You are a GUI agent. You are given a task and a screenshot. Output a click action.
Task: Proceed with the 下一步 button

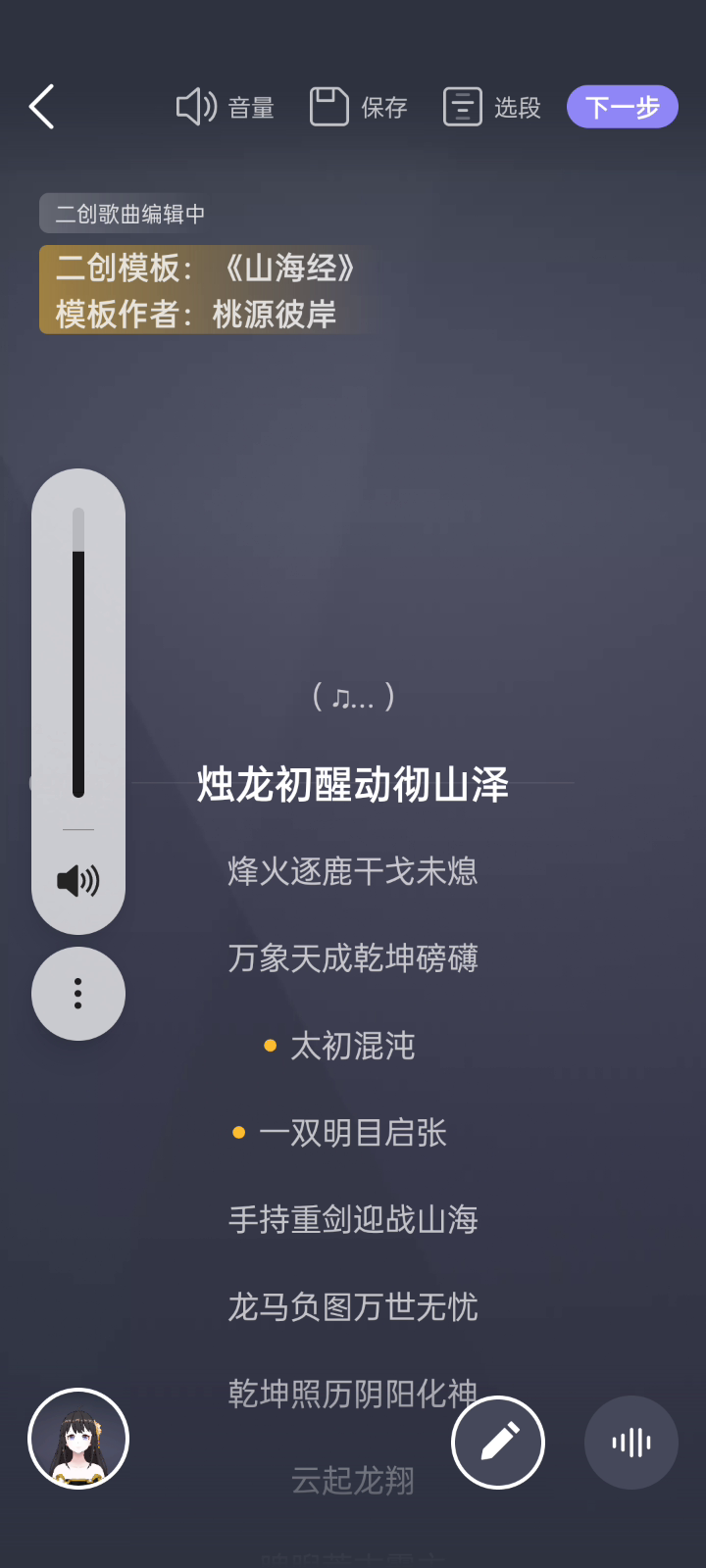pos(622,107)
